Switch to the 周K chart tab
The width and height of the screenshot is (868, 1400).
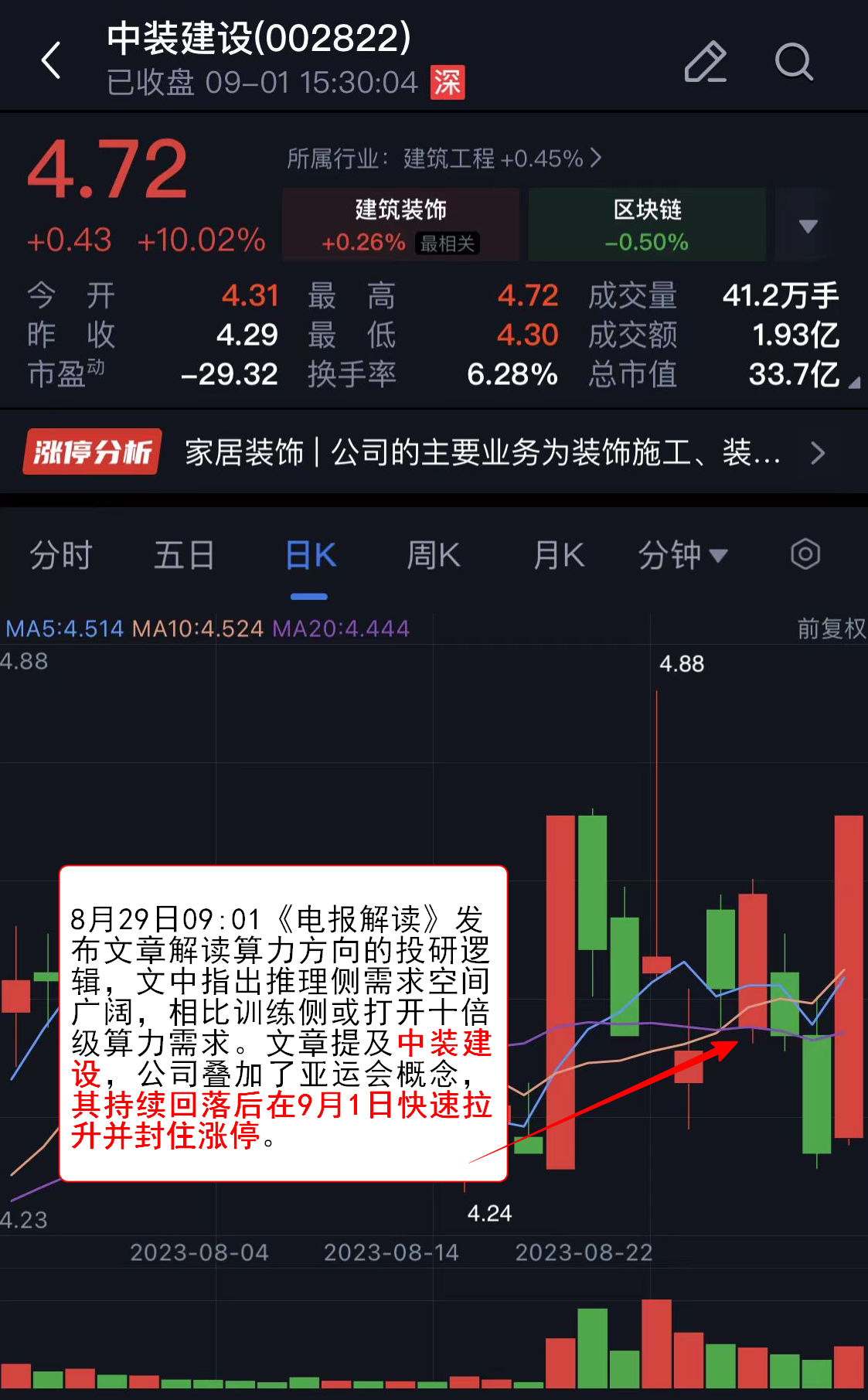434,555
